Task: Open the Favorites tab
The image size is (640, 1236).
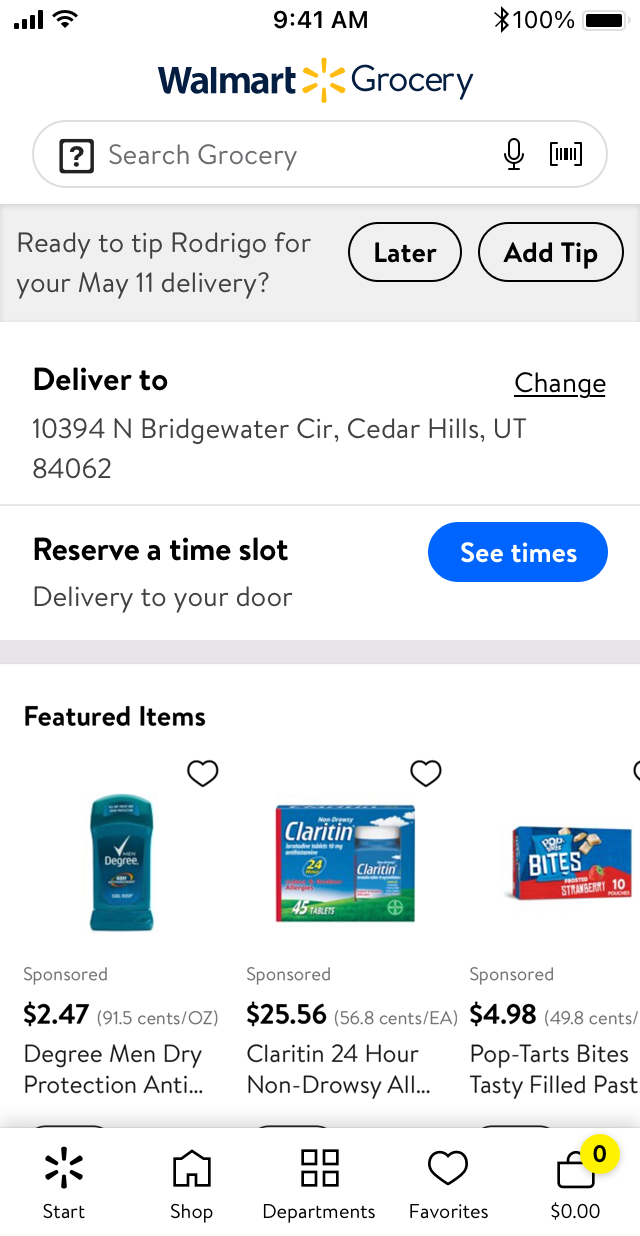Action: point(448,1183)
